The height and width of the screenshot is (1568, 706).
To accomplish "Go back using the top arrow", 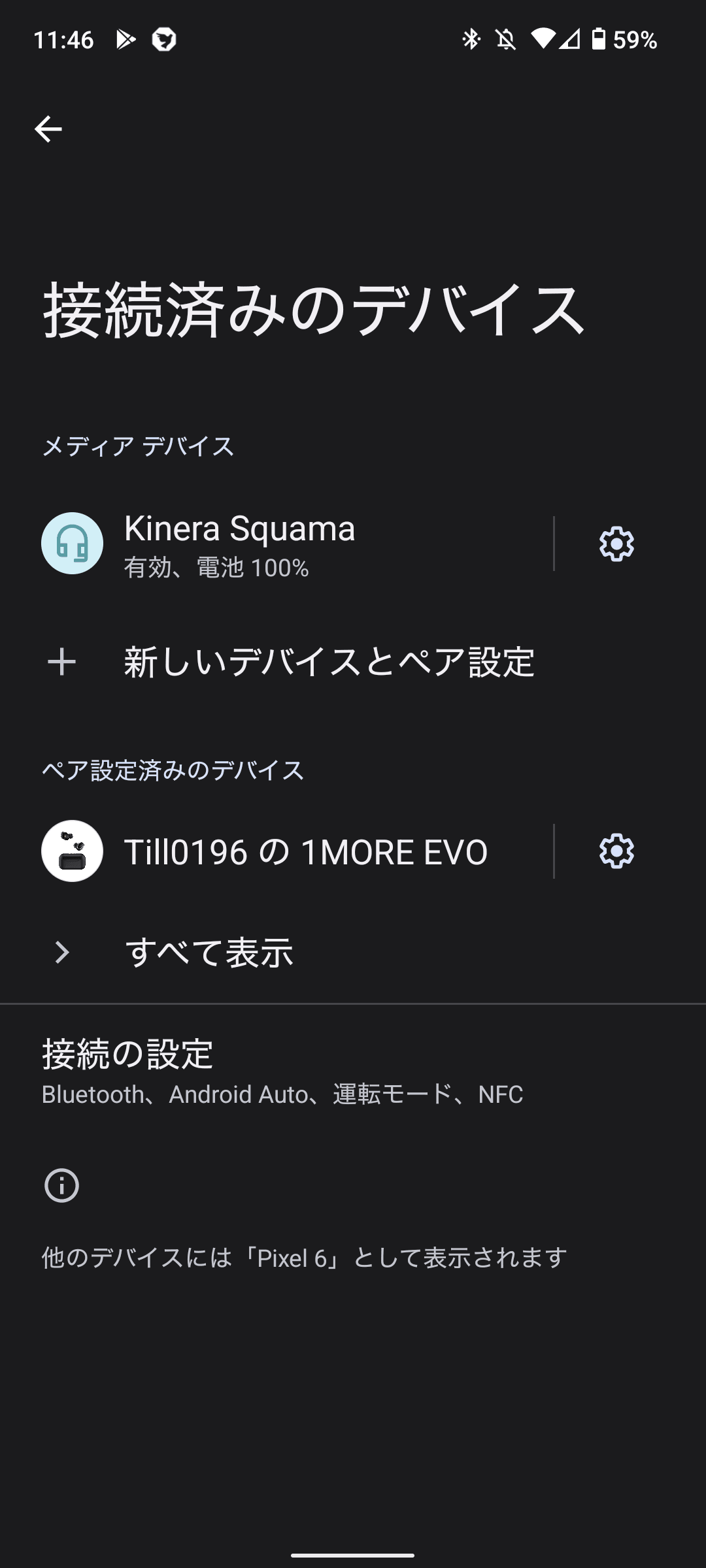I will [x=48, y=129].
